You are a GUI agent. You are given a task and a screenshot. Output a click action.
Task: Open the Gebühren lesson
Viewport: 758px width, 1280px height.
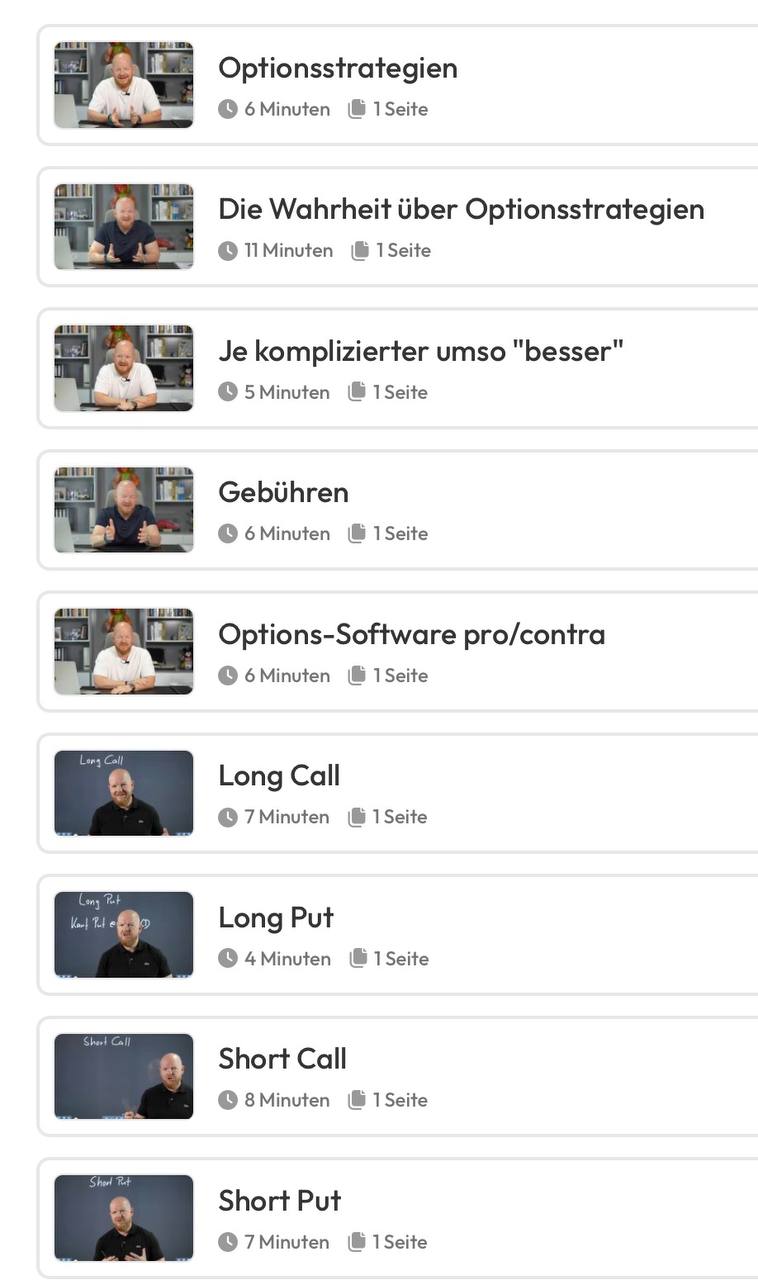pos(283,492)
